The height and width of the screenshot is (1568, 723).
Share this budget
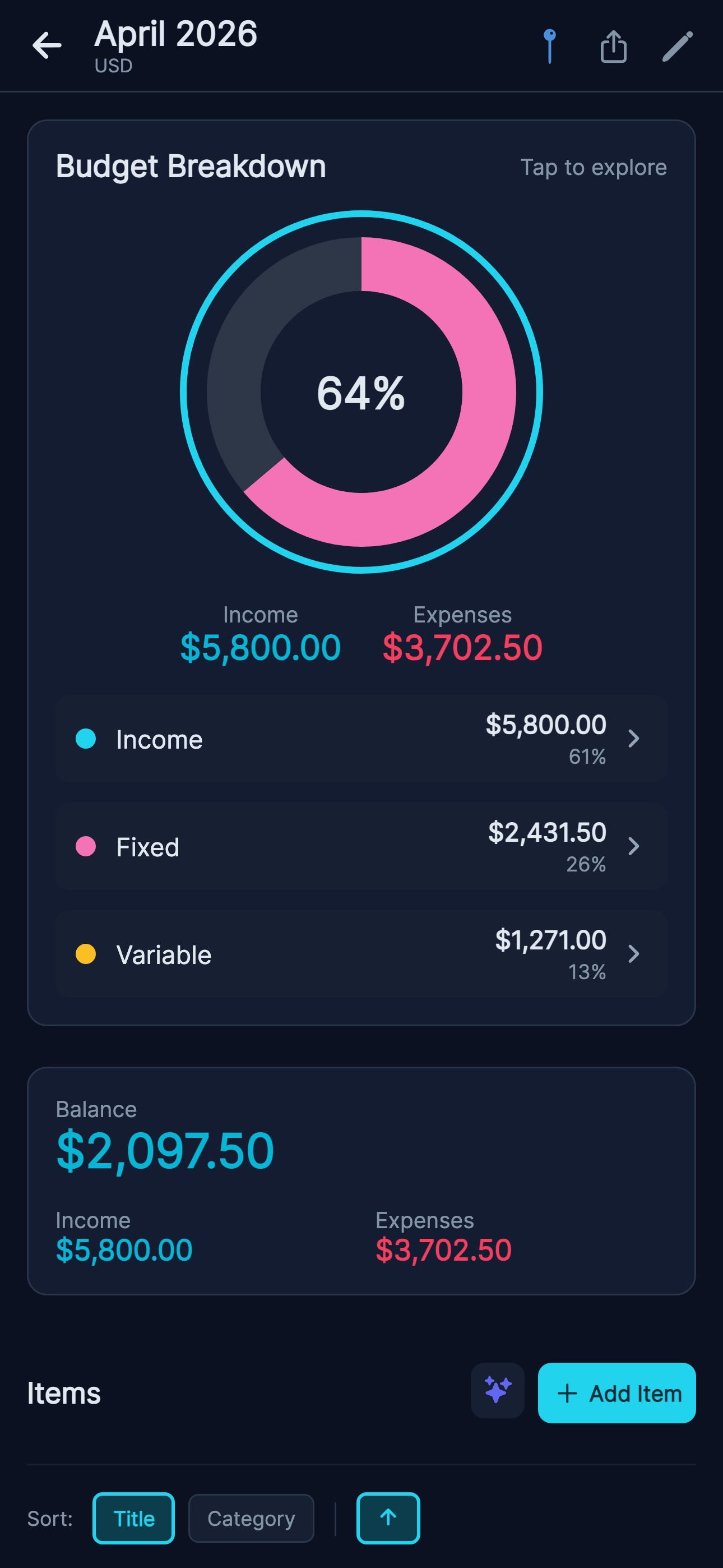point(614,46)
